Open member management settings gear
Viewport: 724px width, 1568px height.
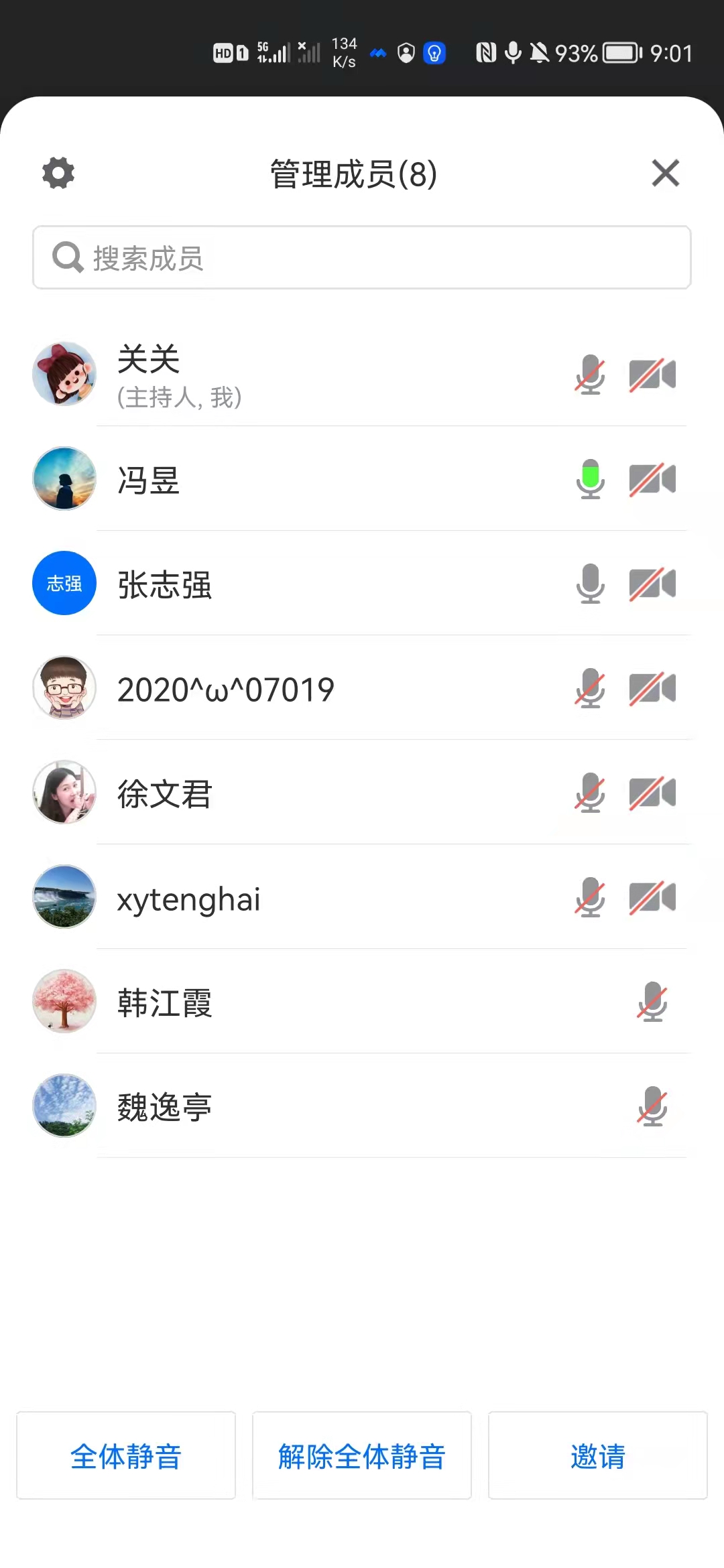pos(58,174)
